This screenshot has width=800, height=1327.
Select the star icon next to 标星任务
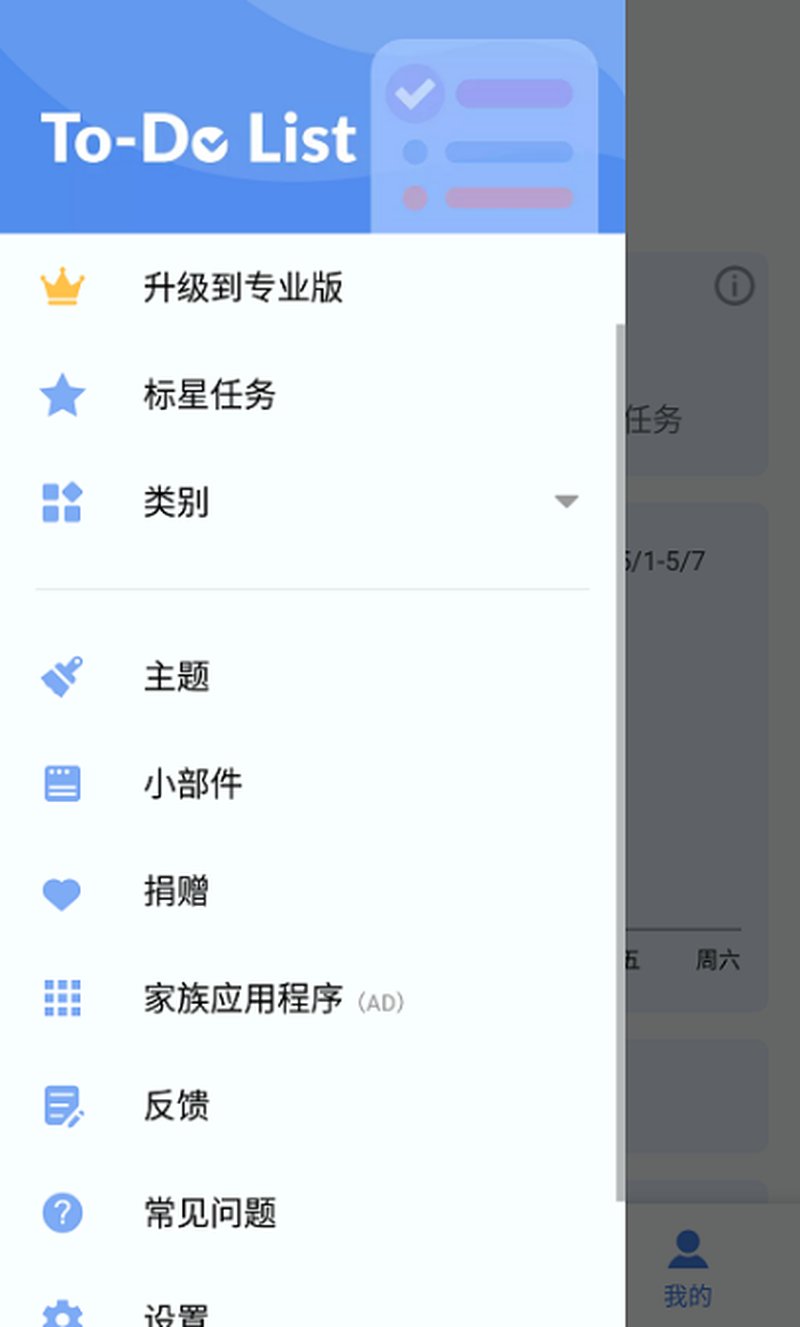click(62, 394)
